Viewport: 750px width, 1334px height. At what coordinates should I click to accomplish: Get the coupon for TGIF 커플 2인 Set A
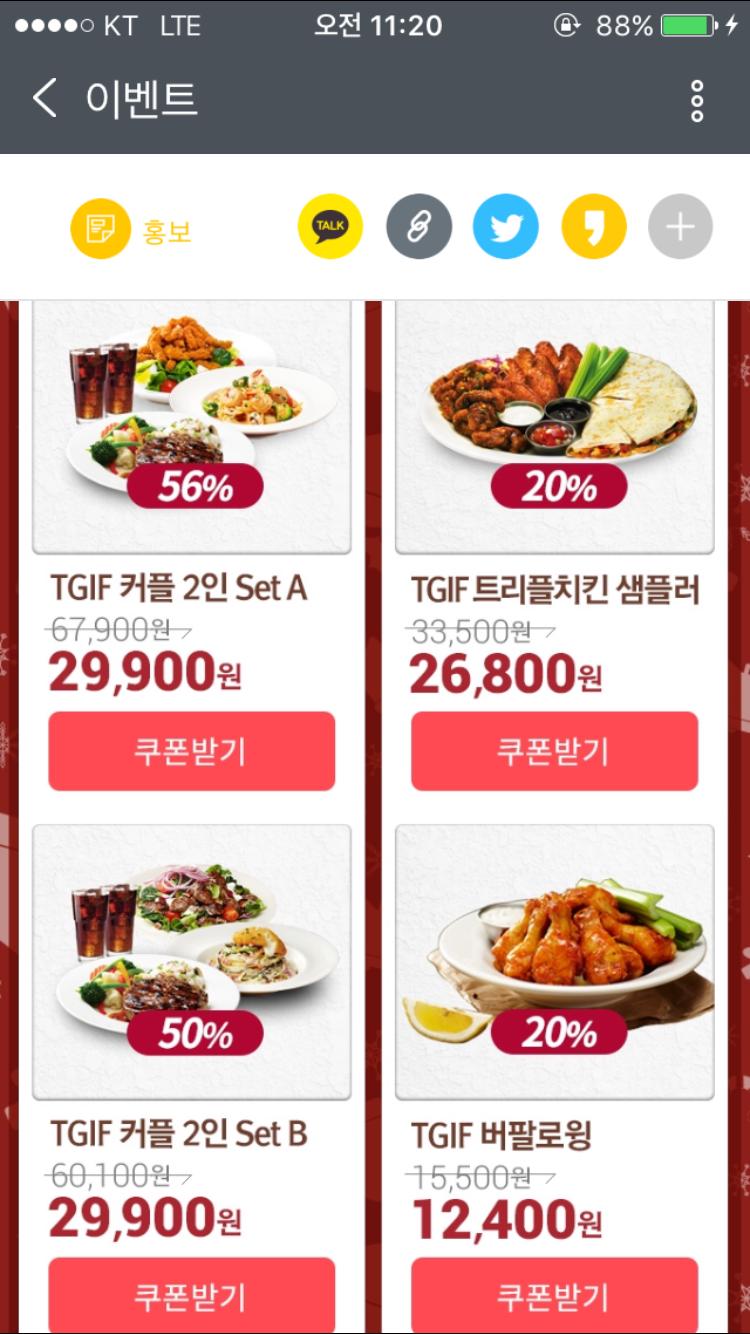click(191, 751)
